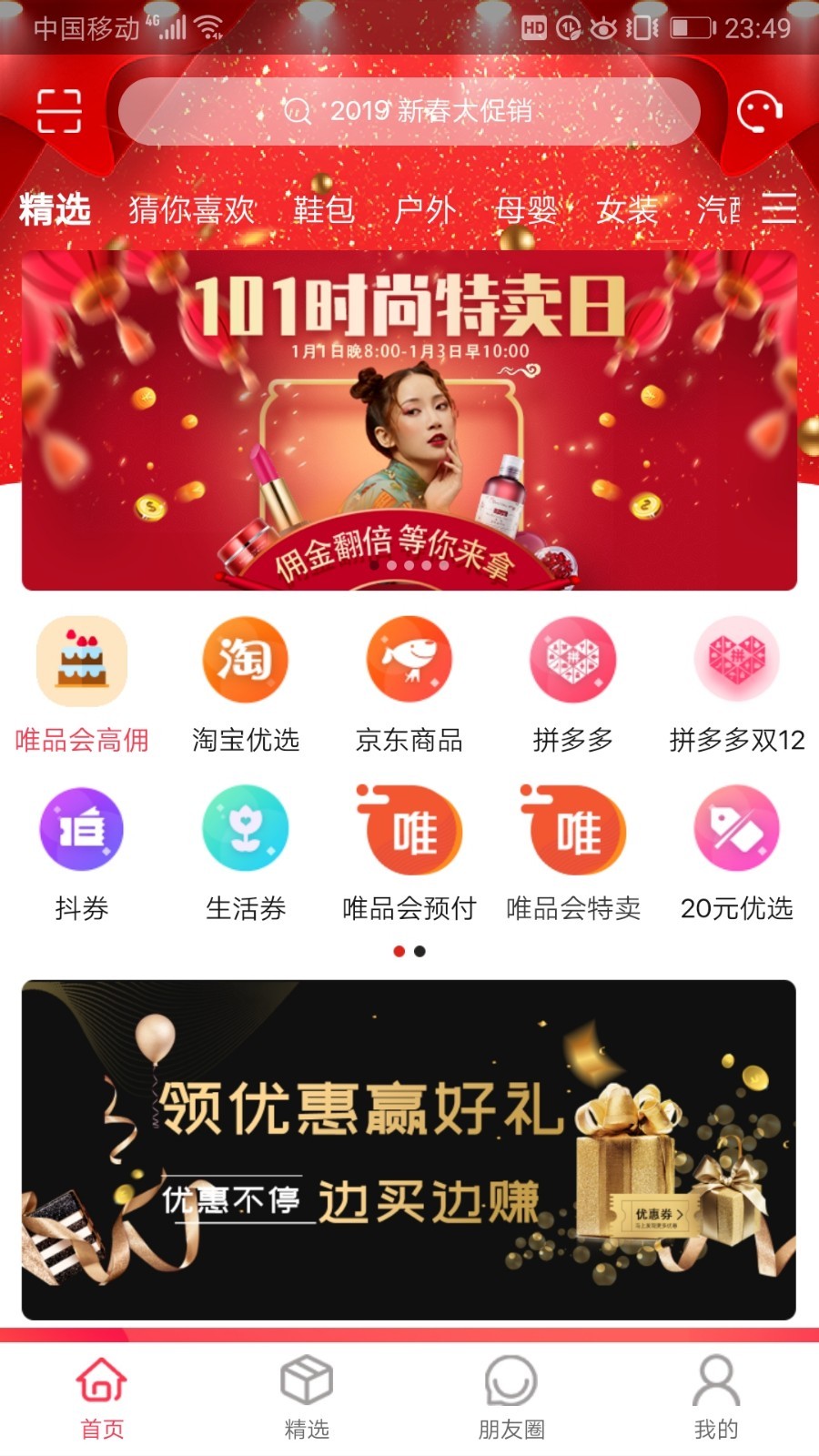The width and height of the screenshot is (819, 1456).
Task: Switch to the 户外 tab
Action: pyautogui.click(x=424, y=209)
